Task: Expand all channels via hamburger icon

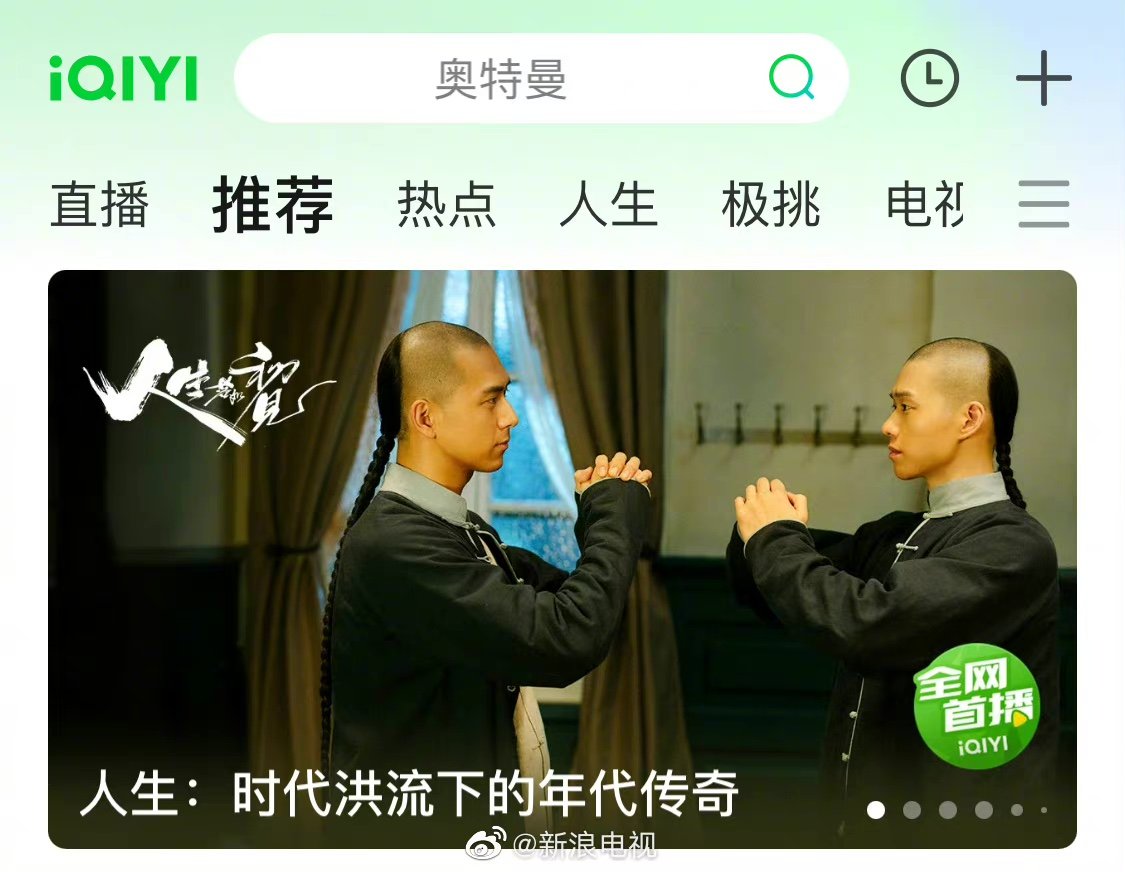Action: [1043, 205]
